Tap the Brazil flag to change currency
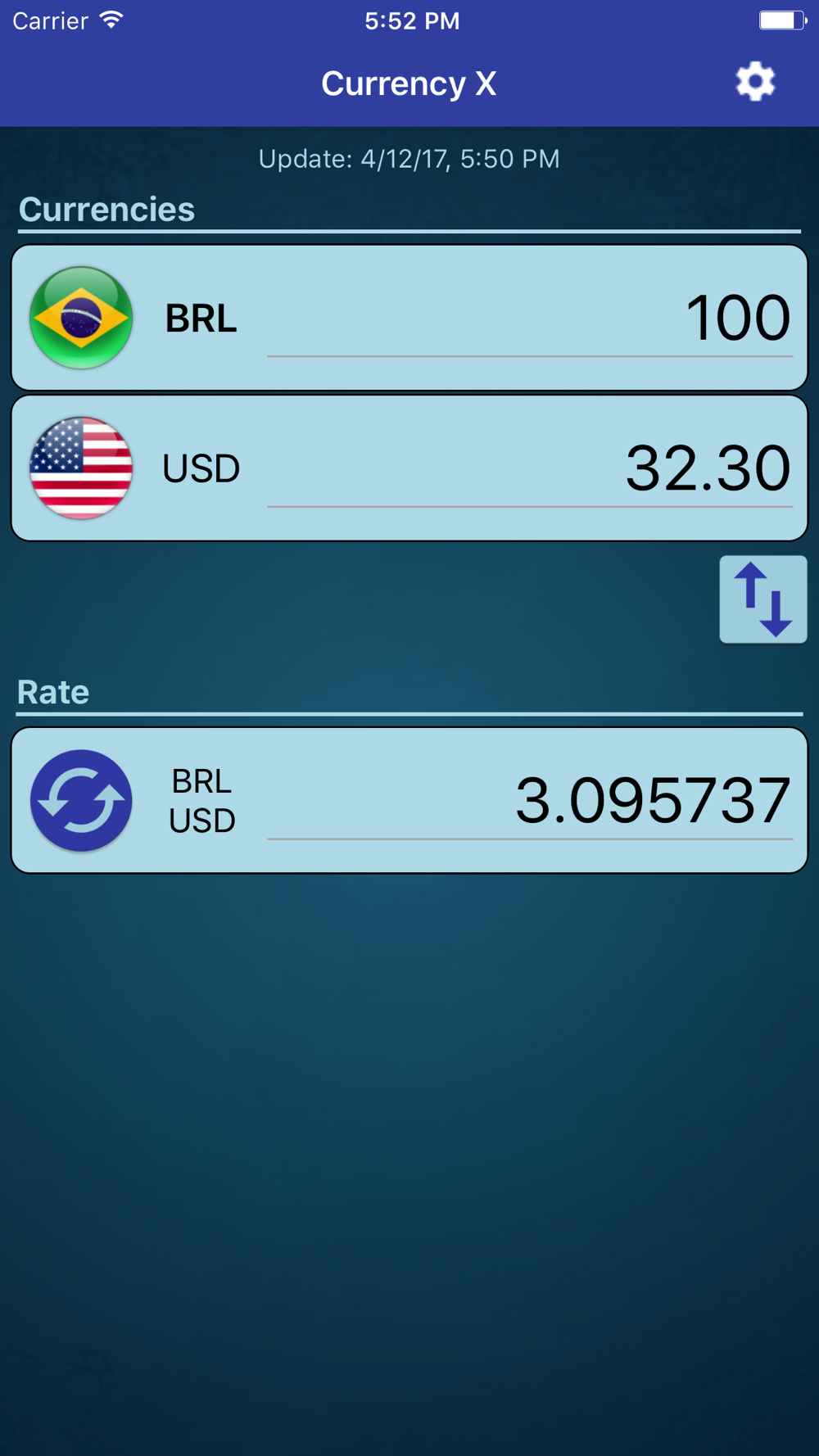This screenshot has height=1456, width=819. coord(81,318)
